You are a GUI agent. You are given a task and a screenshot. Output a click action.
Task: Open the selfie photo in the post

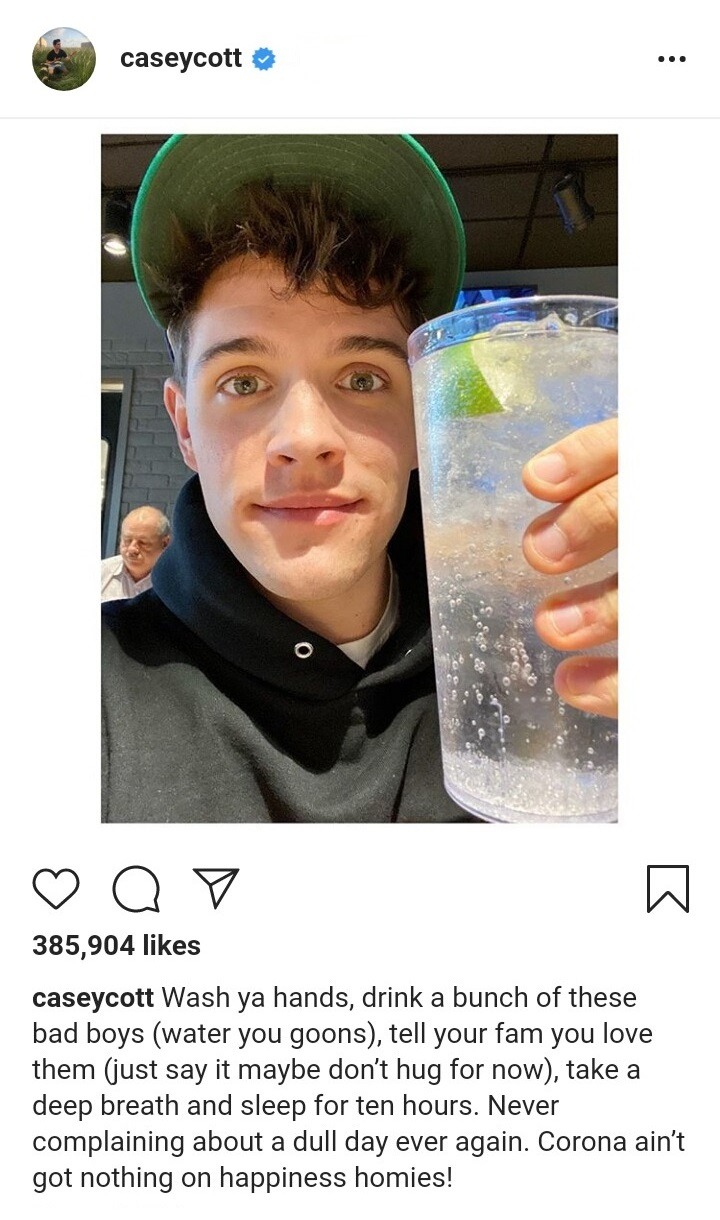coord(359,478)
